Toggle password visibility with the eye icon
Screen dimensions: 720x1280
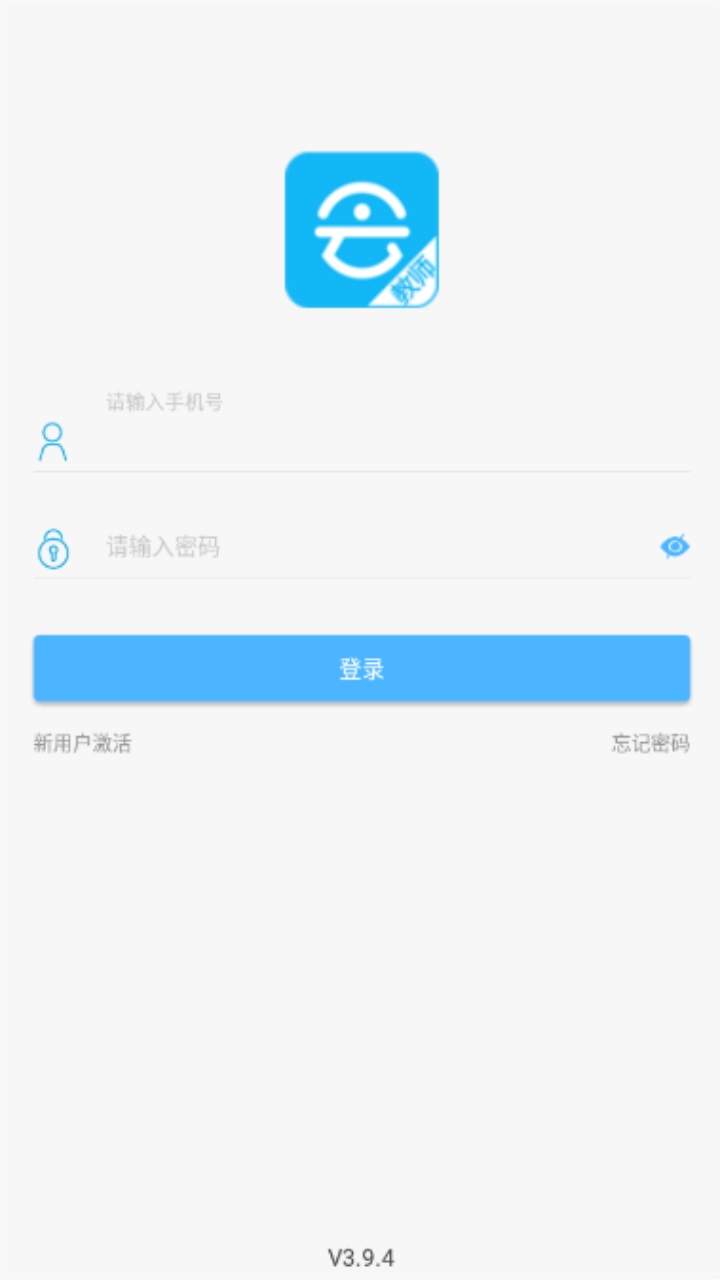[x=676, y=546]
